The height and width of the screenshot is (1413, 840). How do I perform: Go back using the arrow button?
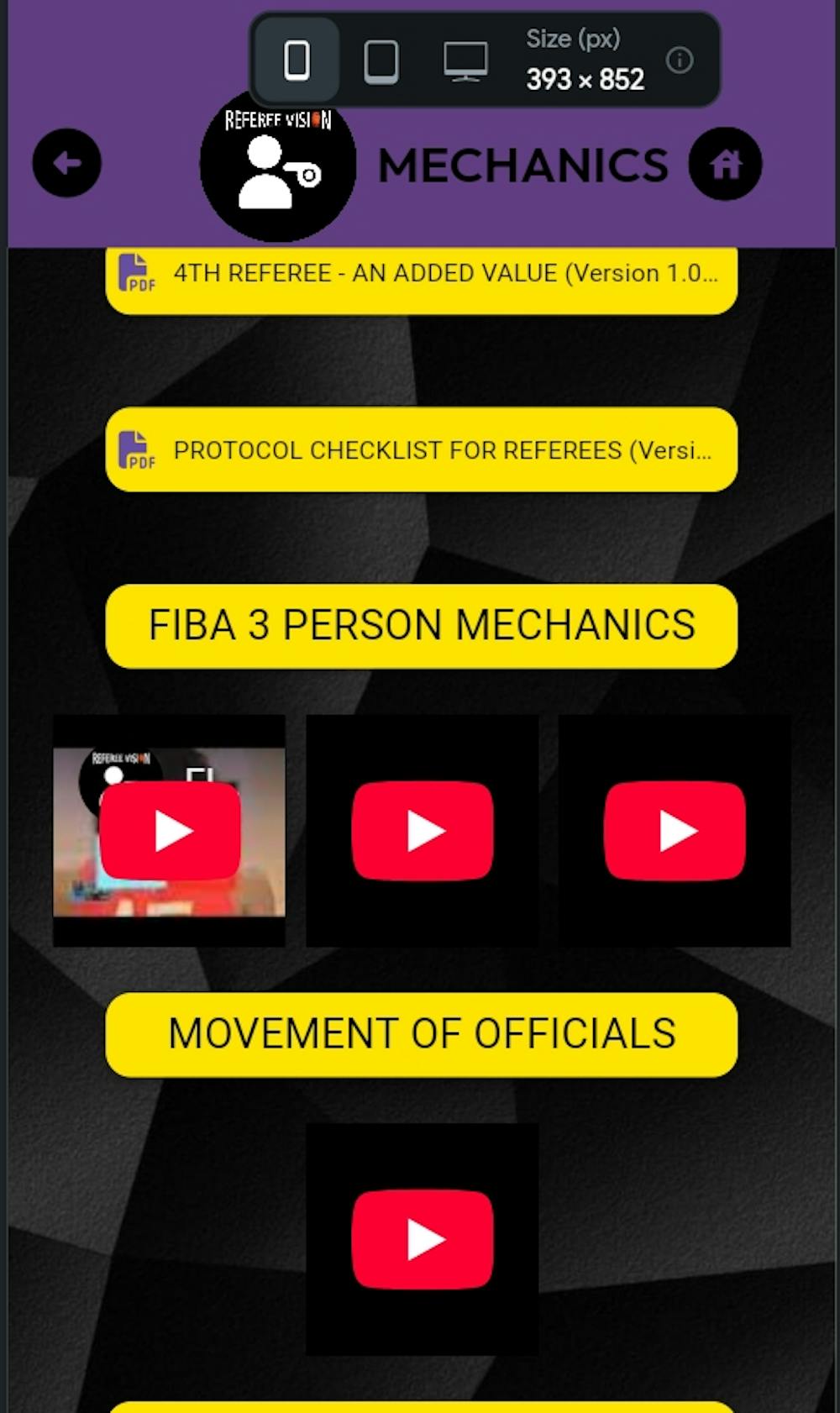pos(66,163)
